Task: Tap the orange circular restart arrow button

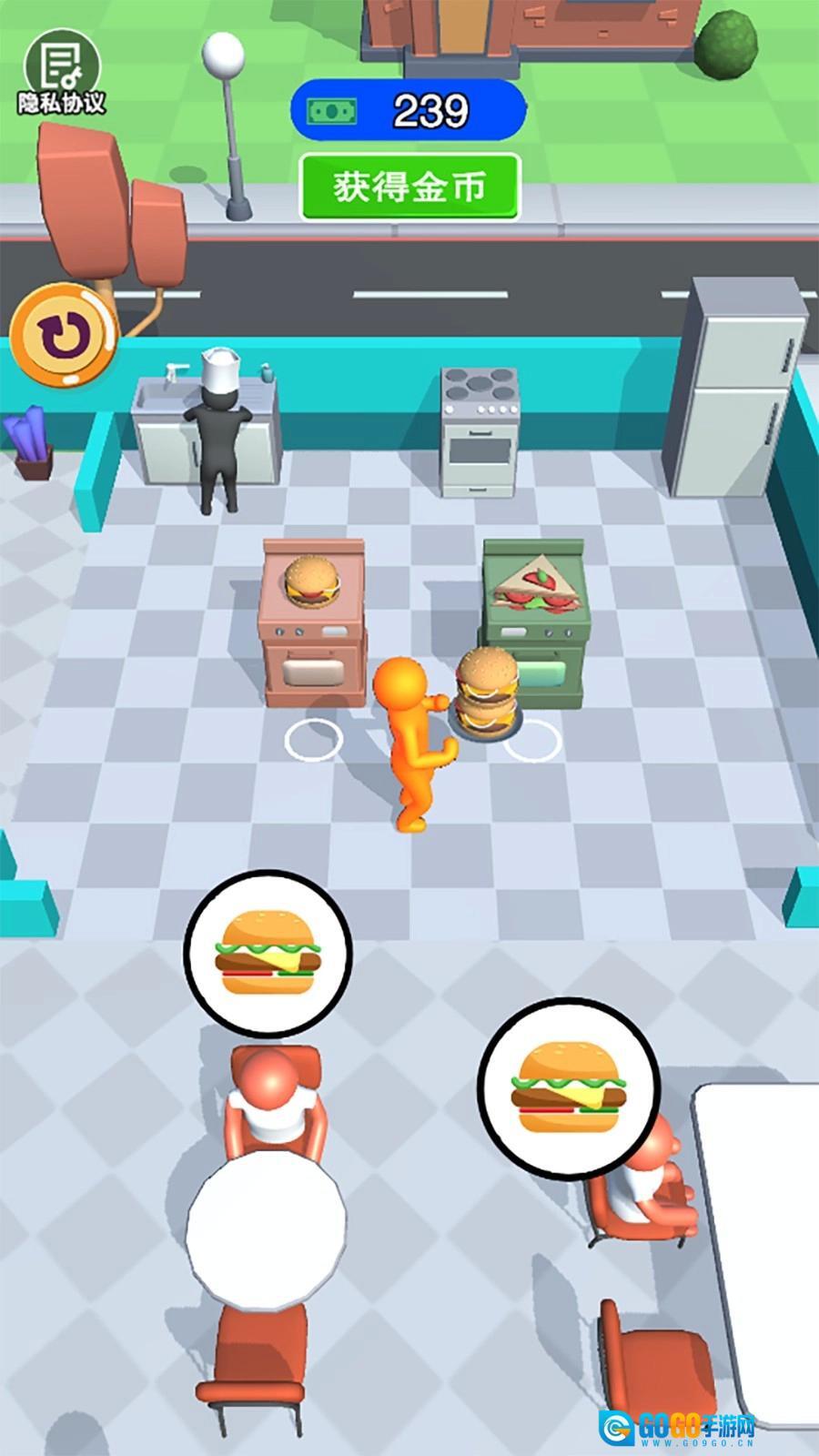Action: pyautogui.click(x=62, y=335)
